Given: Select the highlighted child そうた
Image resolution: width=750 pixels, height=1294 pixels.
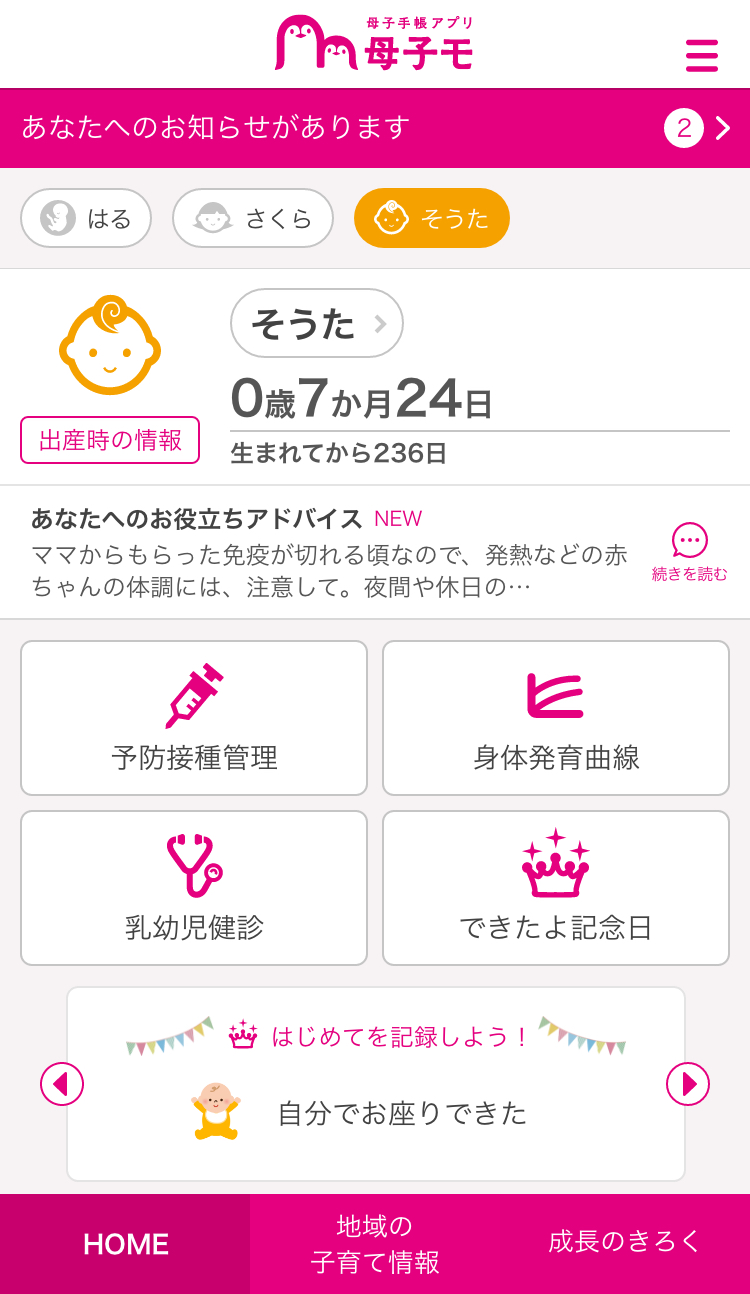Looking at the screenshot, I should tap(431, 217).
